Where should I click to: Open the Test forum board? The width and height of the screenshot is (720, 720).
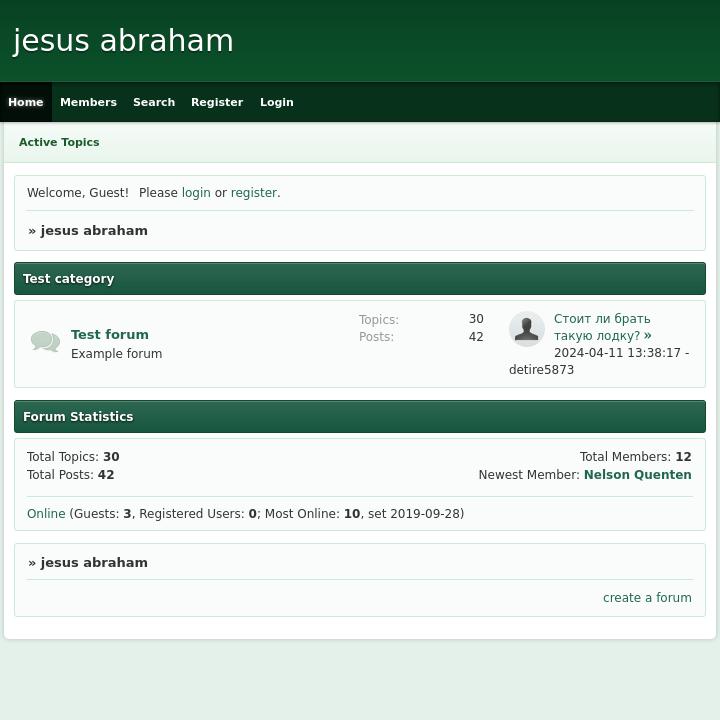point(110,334)
